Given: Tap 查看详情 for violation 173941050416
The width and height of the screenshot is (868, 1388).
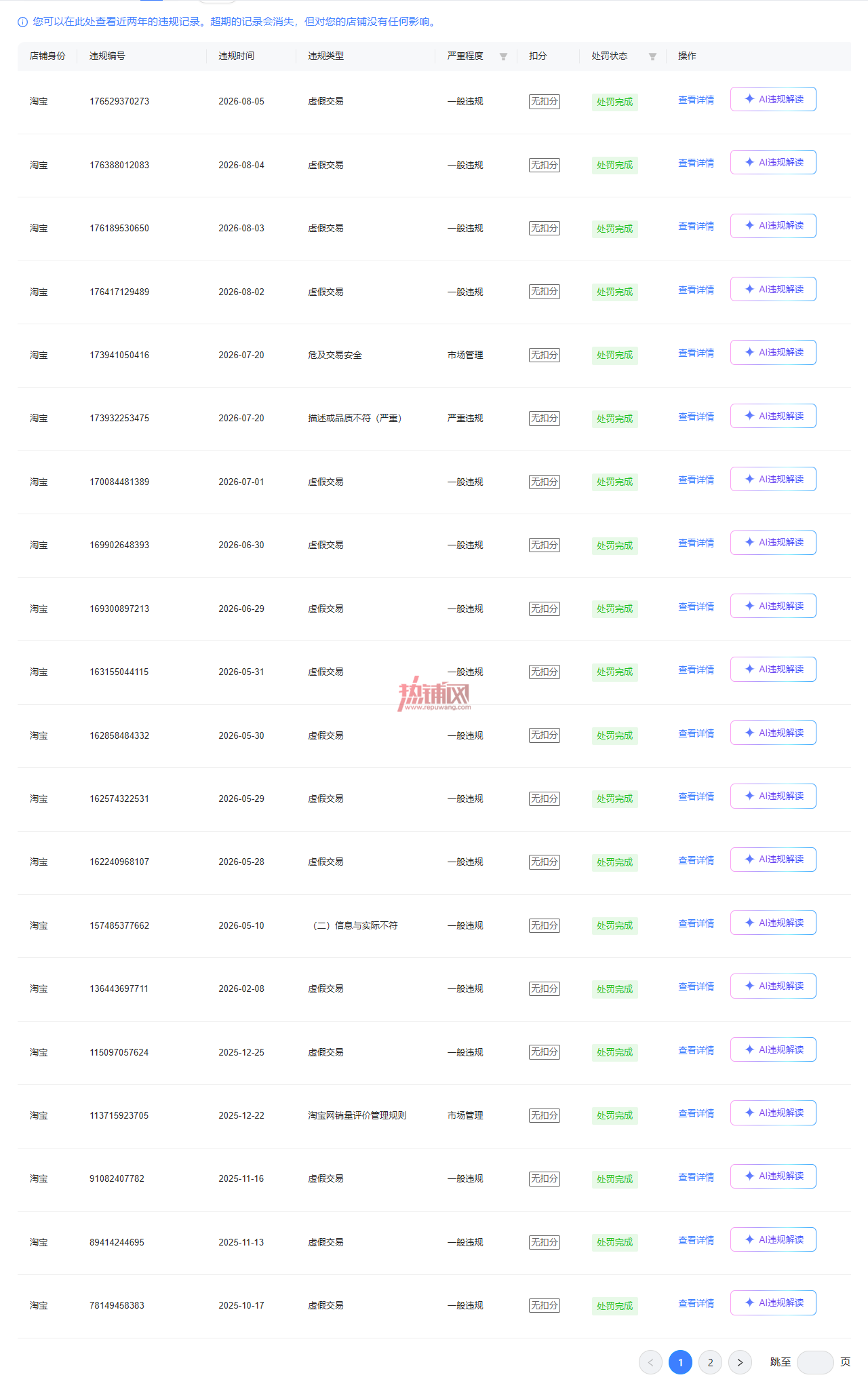Looking at the screenshot, I should 696,353.
